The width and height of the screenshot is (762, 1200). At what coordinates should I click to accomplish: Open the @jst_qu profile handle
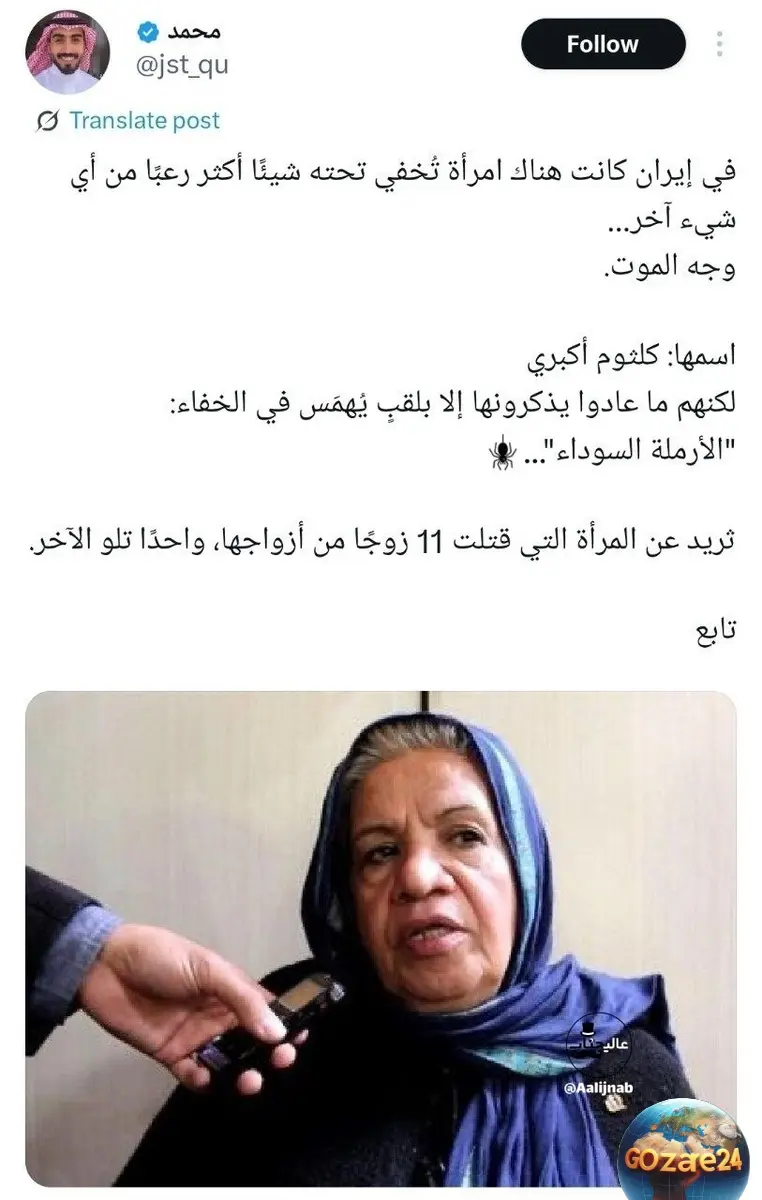pos(180,65)
